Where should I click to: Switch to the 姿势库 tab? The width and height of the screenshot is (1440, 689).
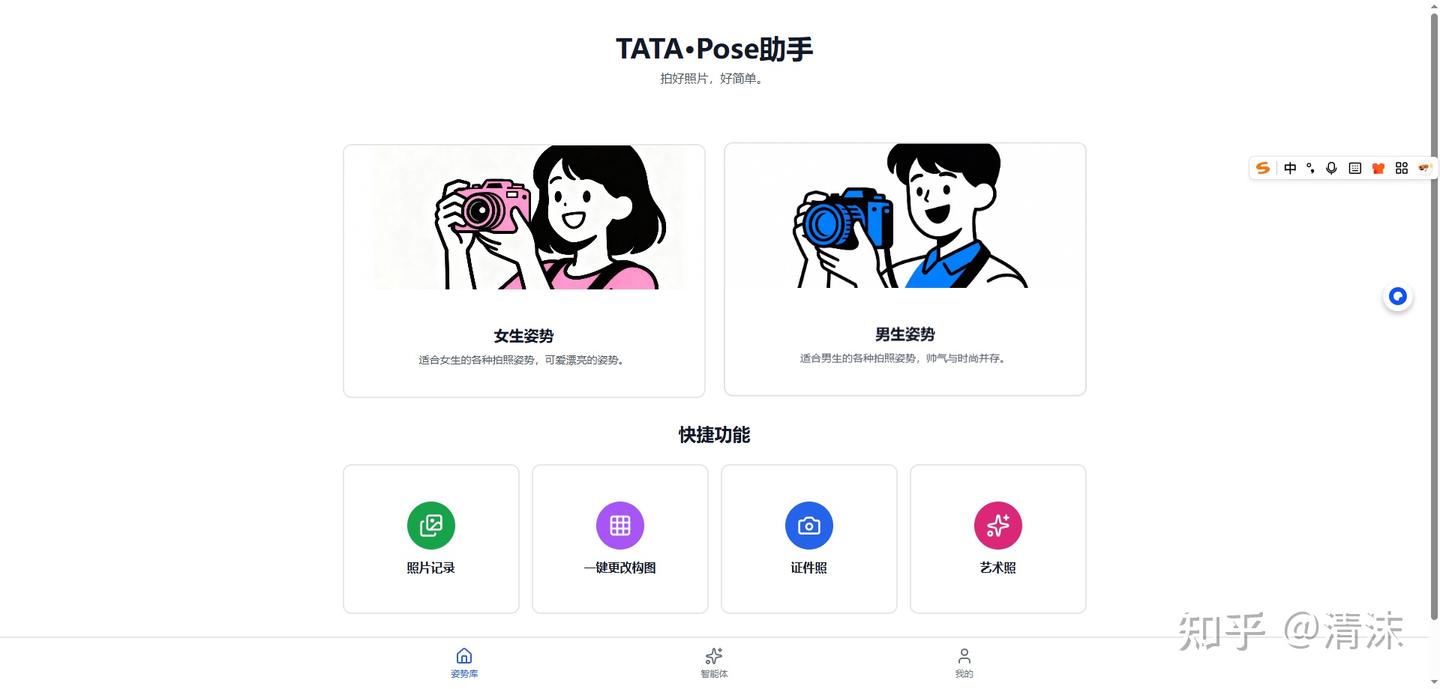(x=464, y=662)
